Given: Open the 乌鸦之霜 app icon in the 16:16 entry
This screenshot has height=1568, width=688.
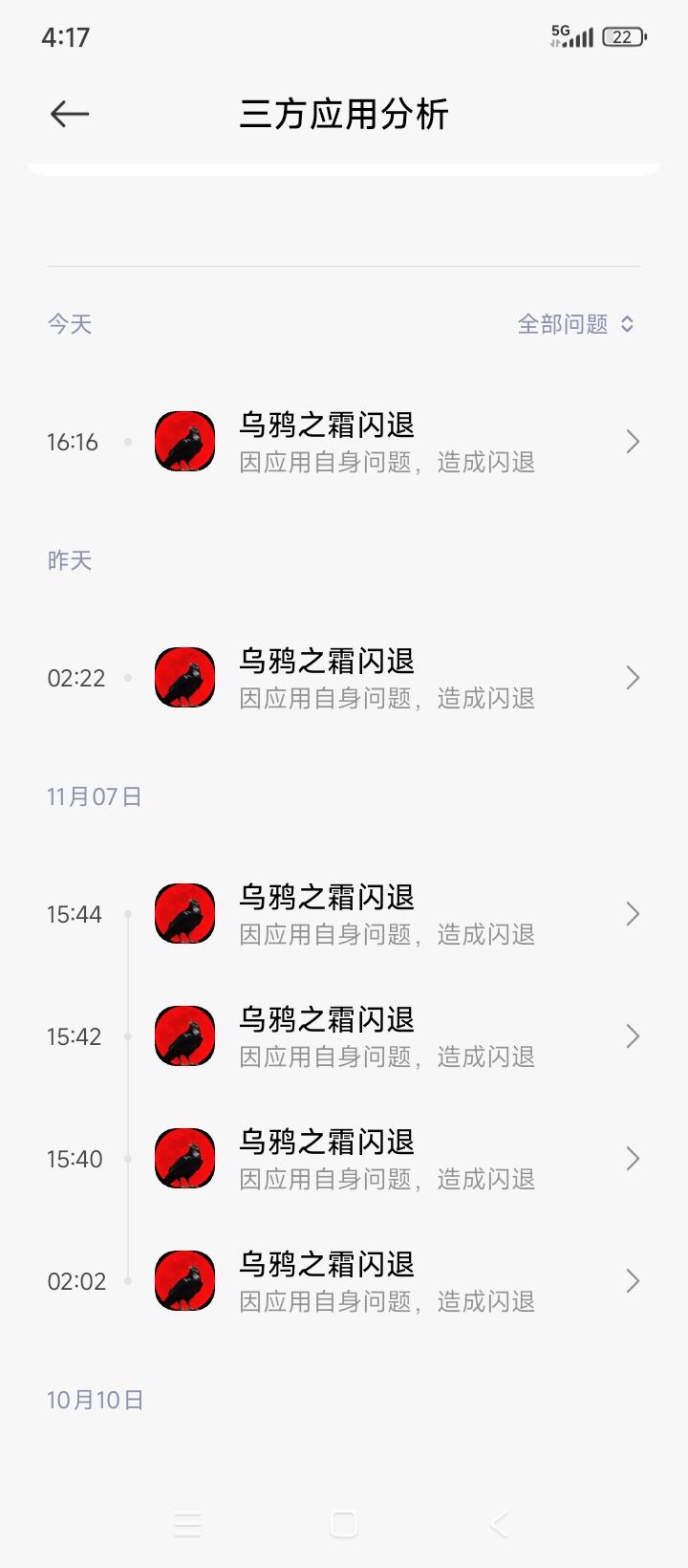Looking at the screenshot, I should 183,442.
